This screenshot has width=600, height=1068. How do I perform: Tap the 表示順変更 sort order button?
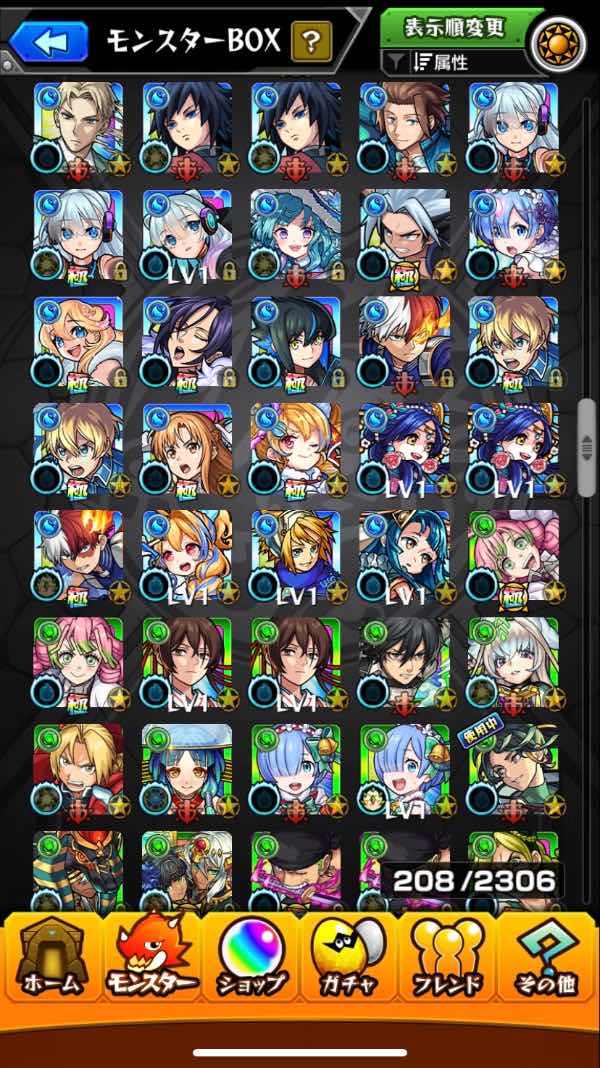click(456, 25)
